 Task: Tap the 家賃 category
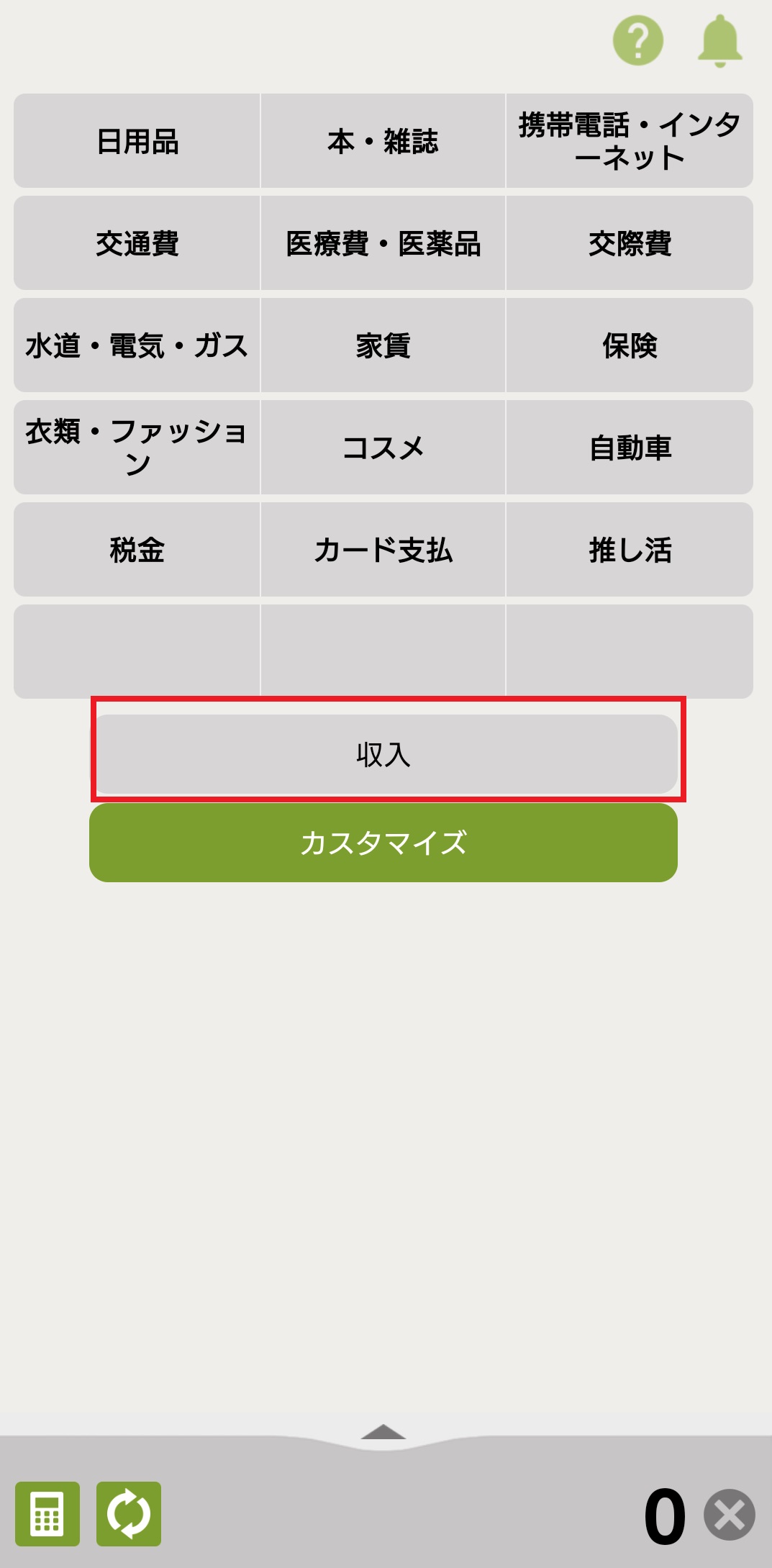[383, 345]
